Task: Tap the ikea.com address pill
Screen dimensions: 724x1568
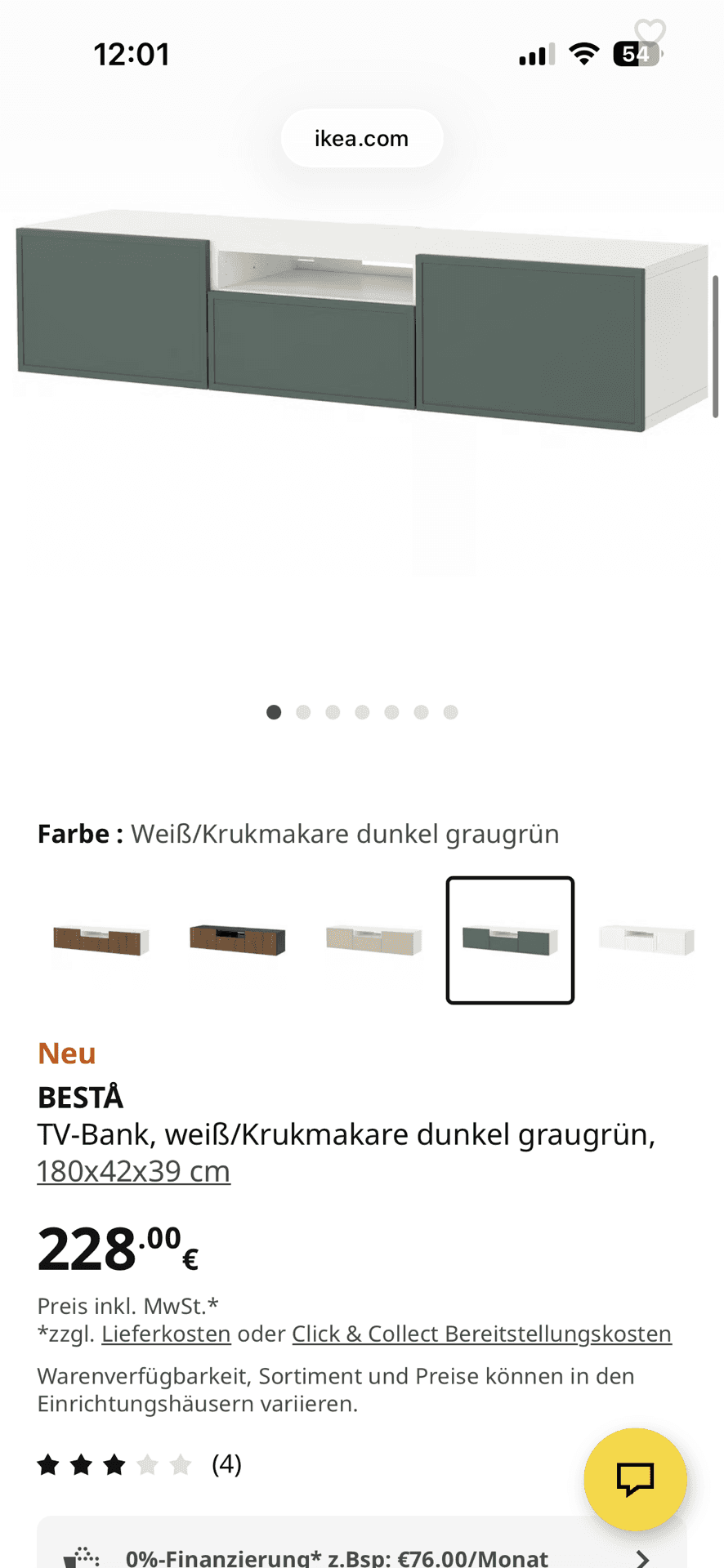Action: click(x=362, y=139)
